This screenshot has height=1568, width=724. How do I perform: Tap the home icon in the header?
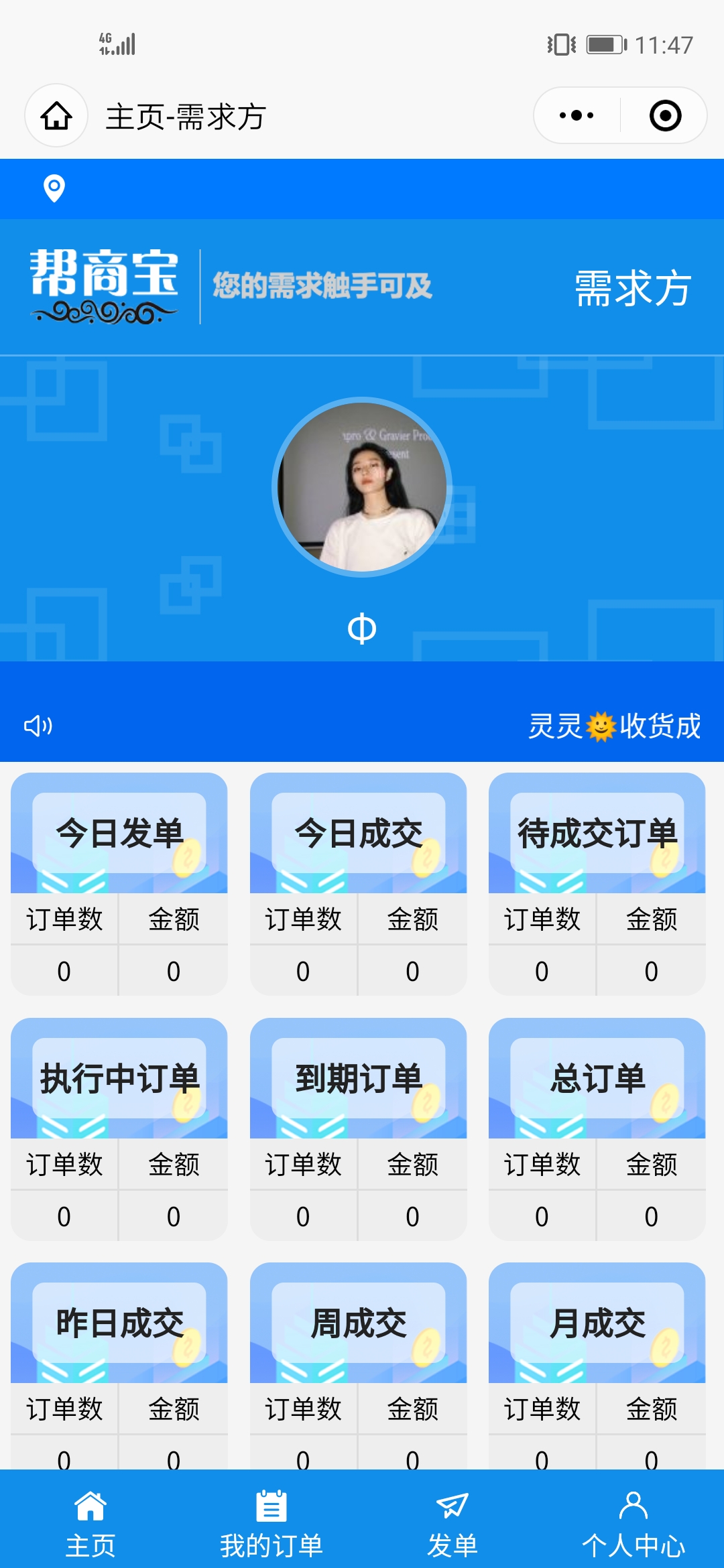pos(56,116)
